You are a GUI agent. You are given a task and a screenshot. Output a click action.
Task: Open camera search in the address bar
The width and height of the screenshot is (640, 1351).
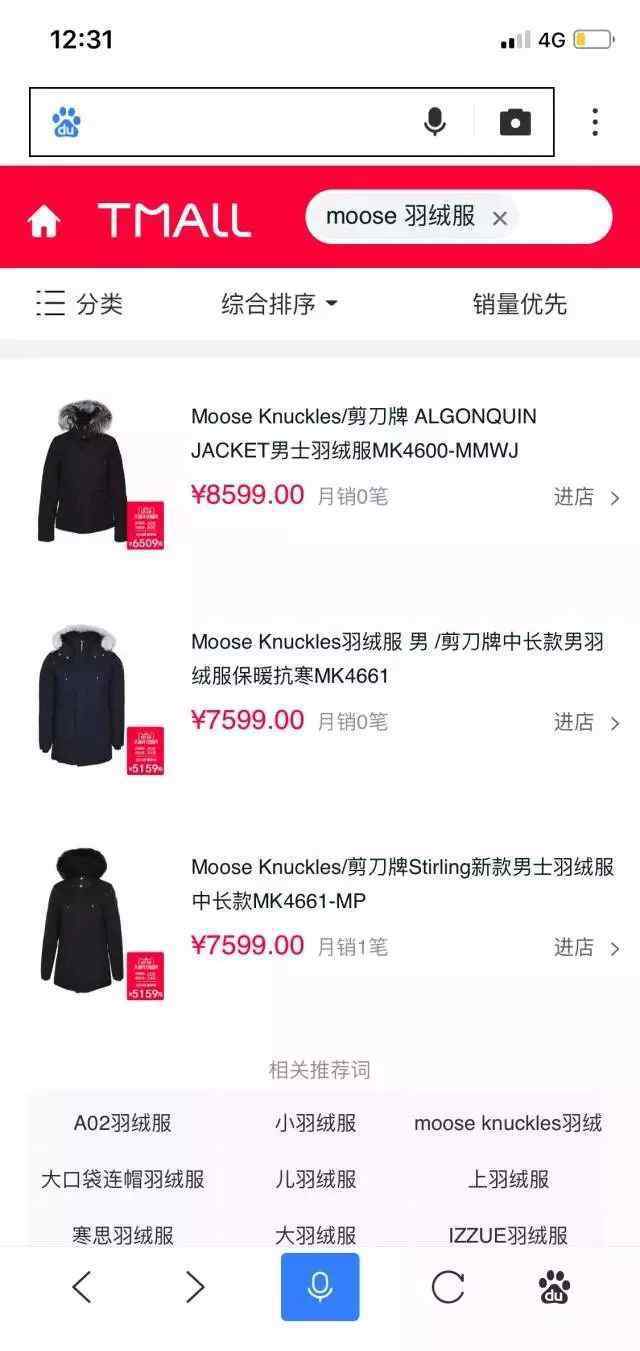click(515, 122)
